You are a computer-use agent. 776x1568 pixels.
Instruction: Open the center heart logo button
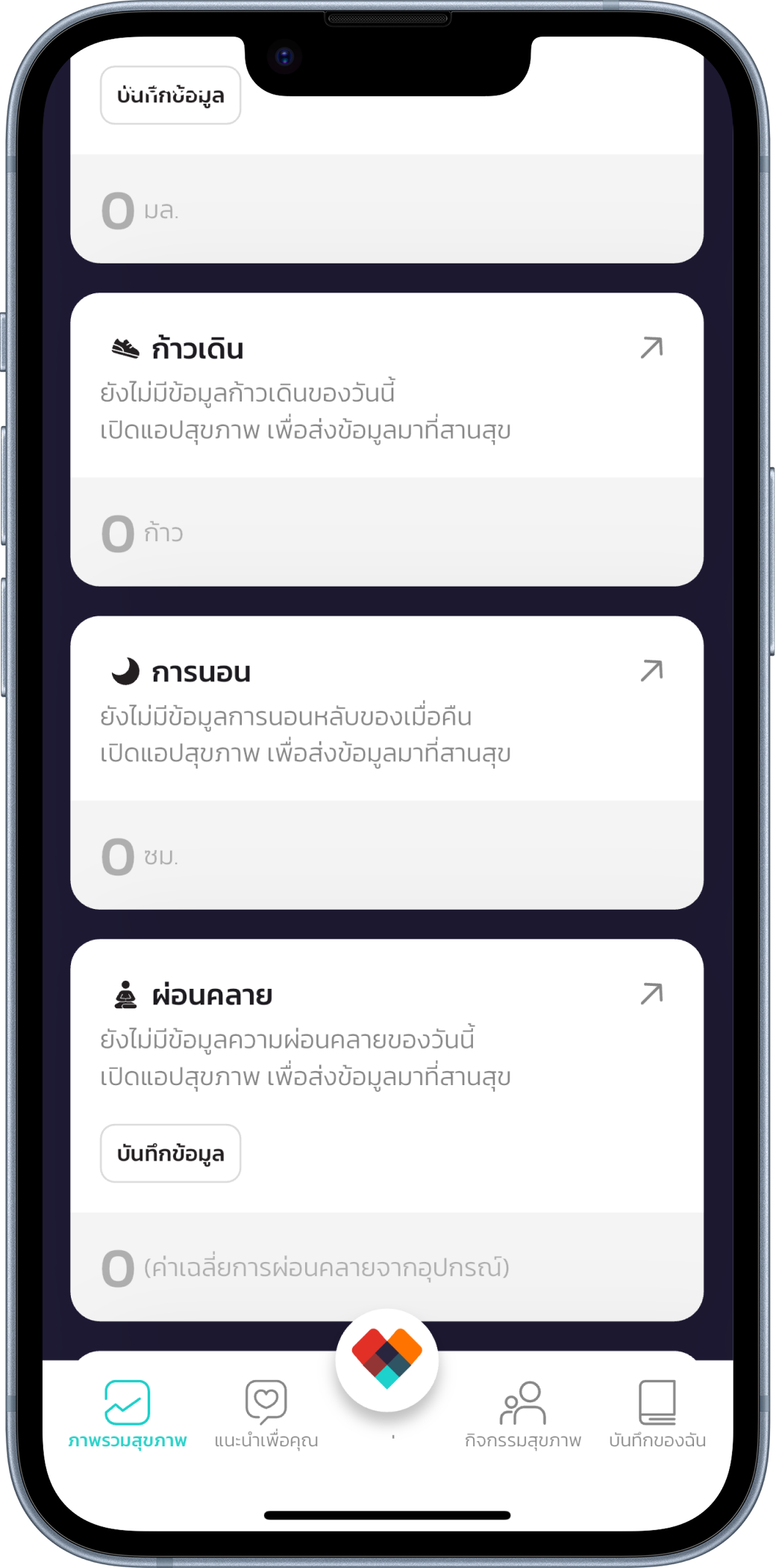click(x=387, y=1360)
